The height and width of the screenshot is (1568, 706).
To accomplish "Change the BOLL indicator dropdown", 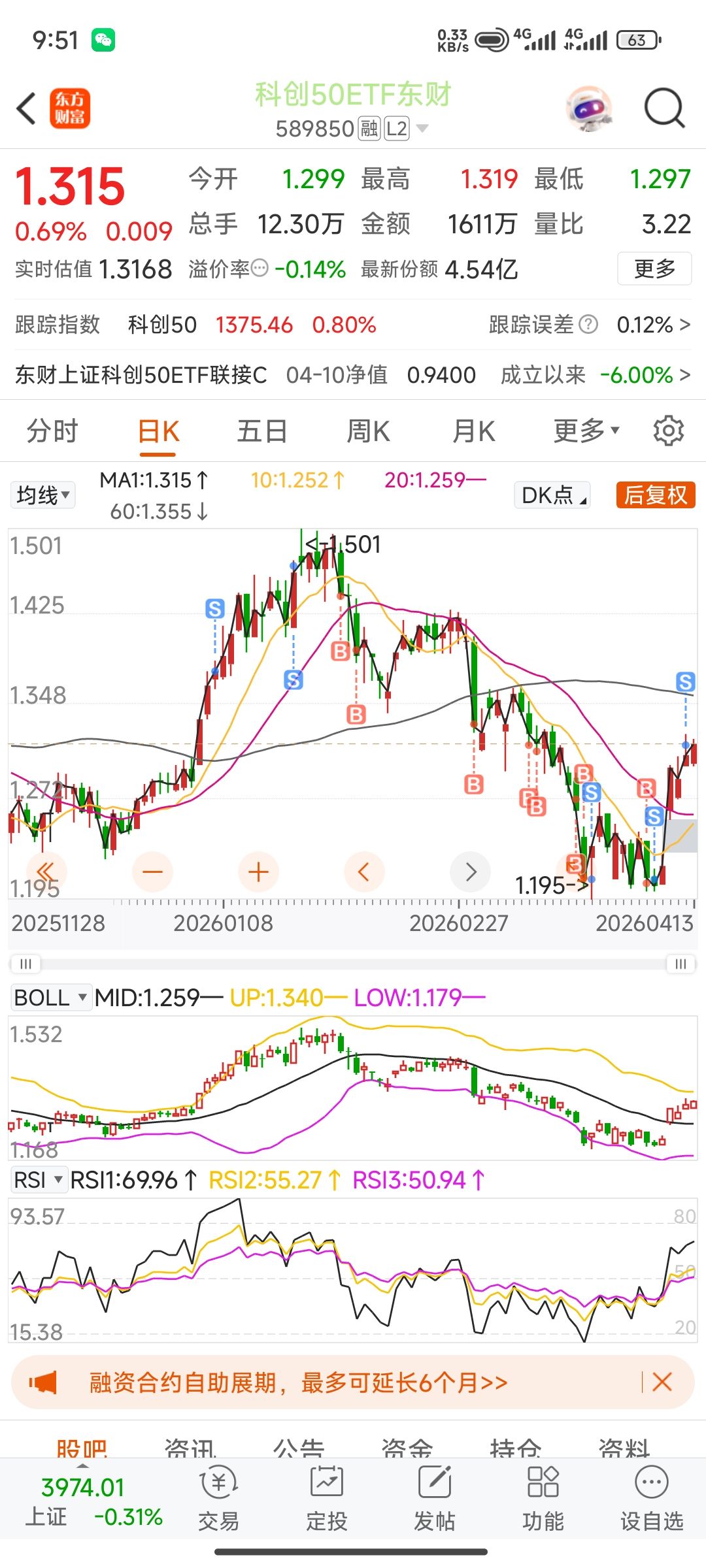I will click(50, 998).
